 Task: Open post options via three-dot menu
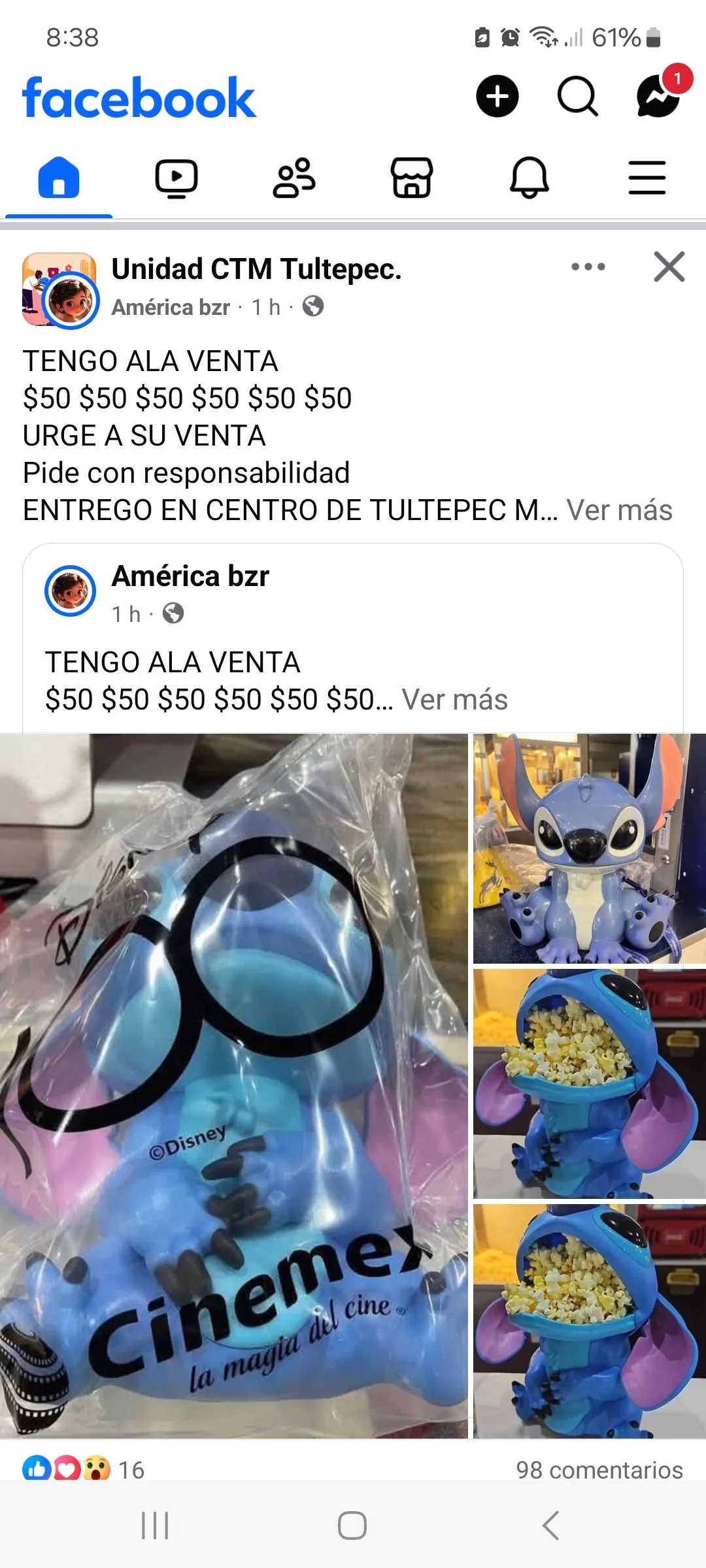pos(587,267)
